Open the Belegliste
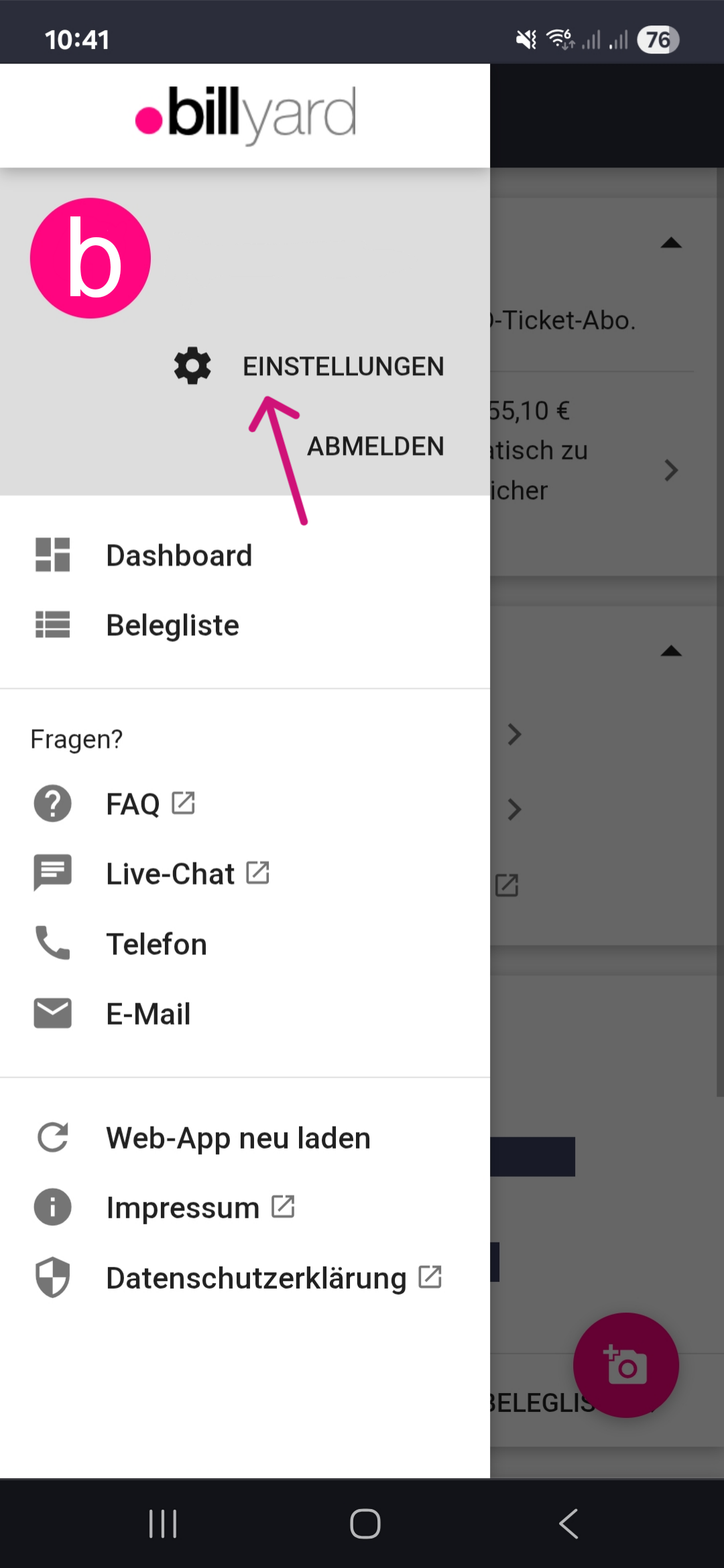The width and height of the screenshot is (724, 1568). (172, 625)
